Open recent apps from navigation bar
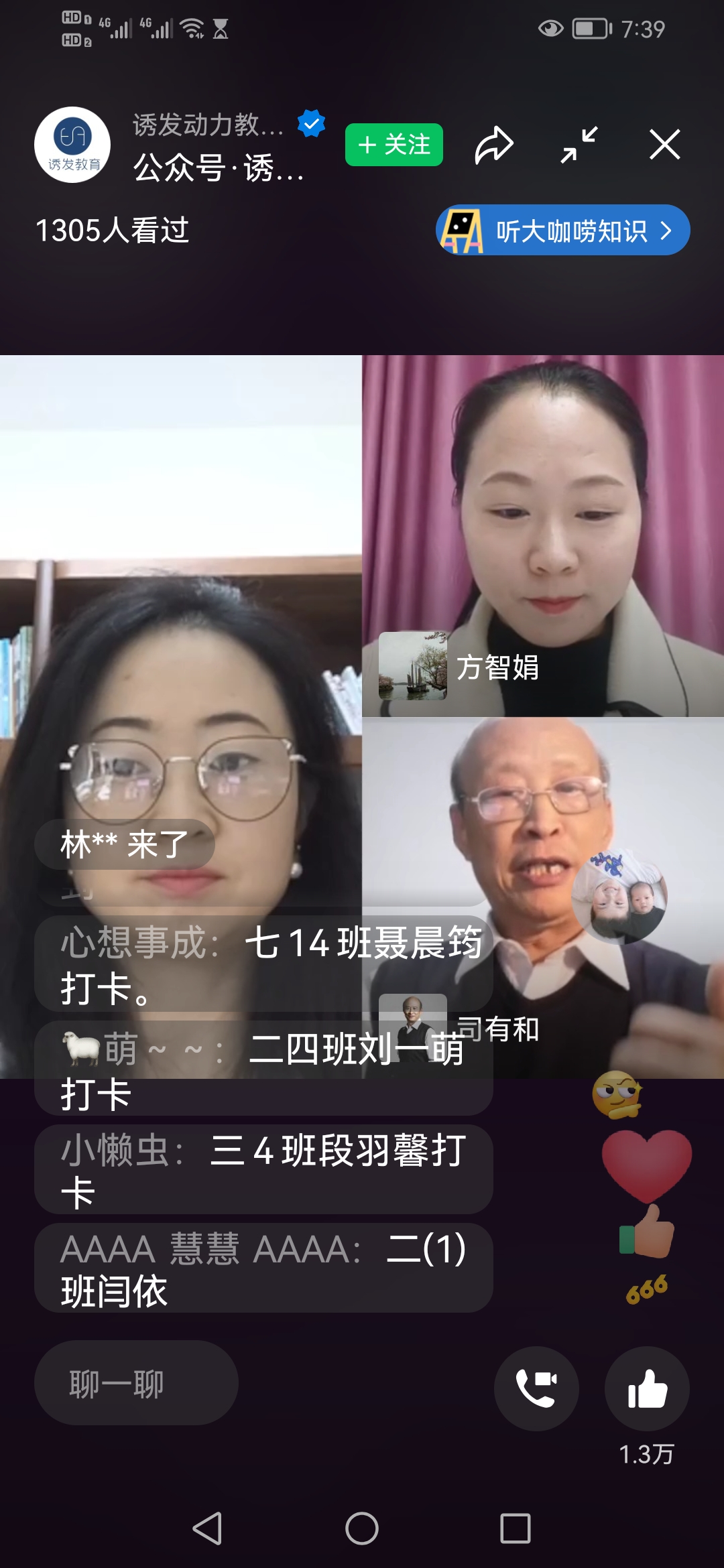 pyautogui.click(x=515, y=1528)
